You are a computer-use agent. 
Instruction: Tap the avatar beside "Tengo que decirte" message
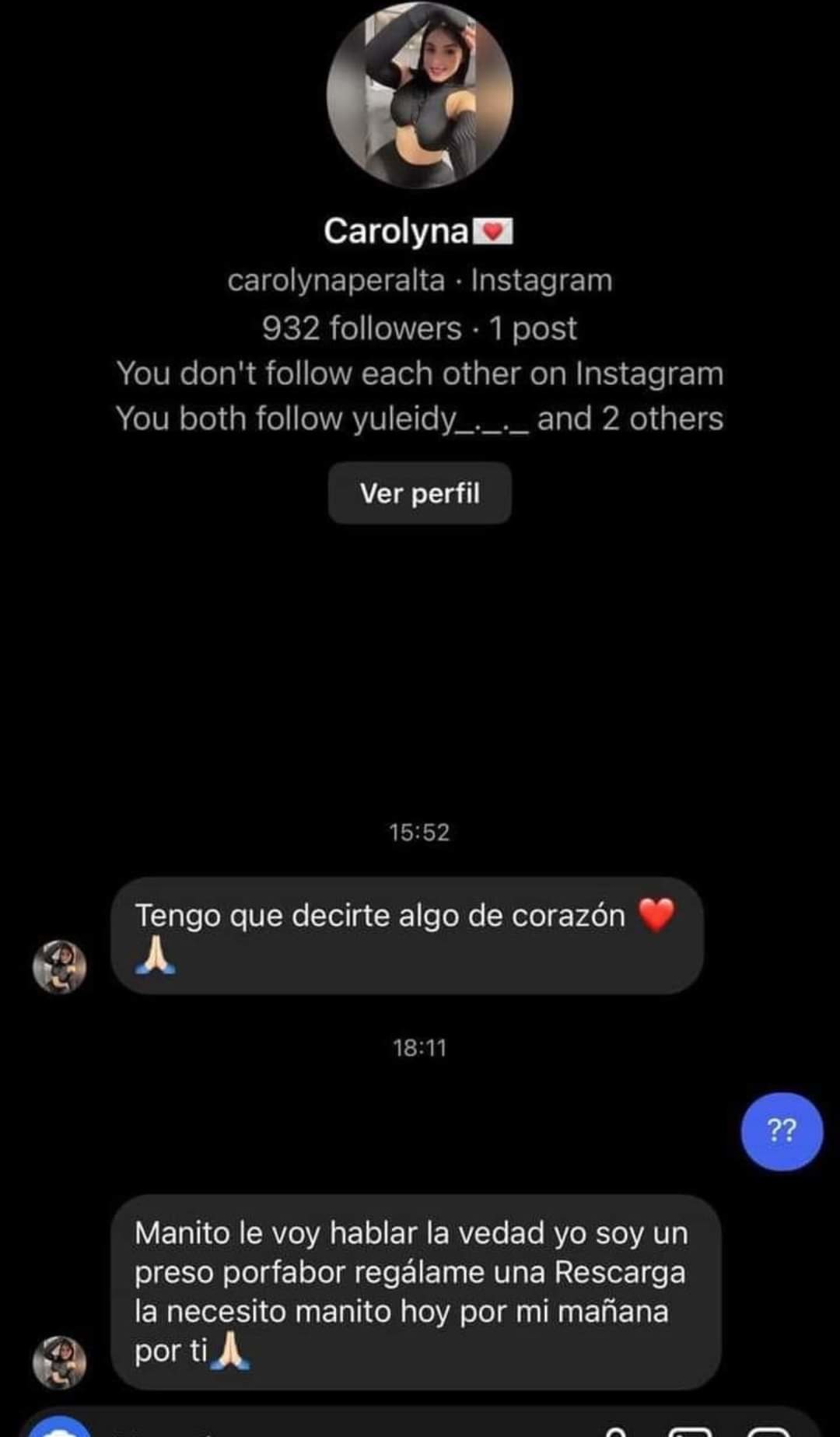pyautogui.click(x=59, y=966)
